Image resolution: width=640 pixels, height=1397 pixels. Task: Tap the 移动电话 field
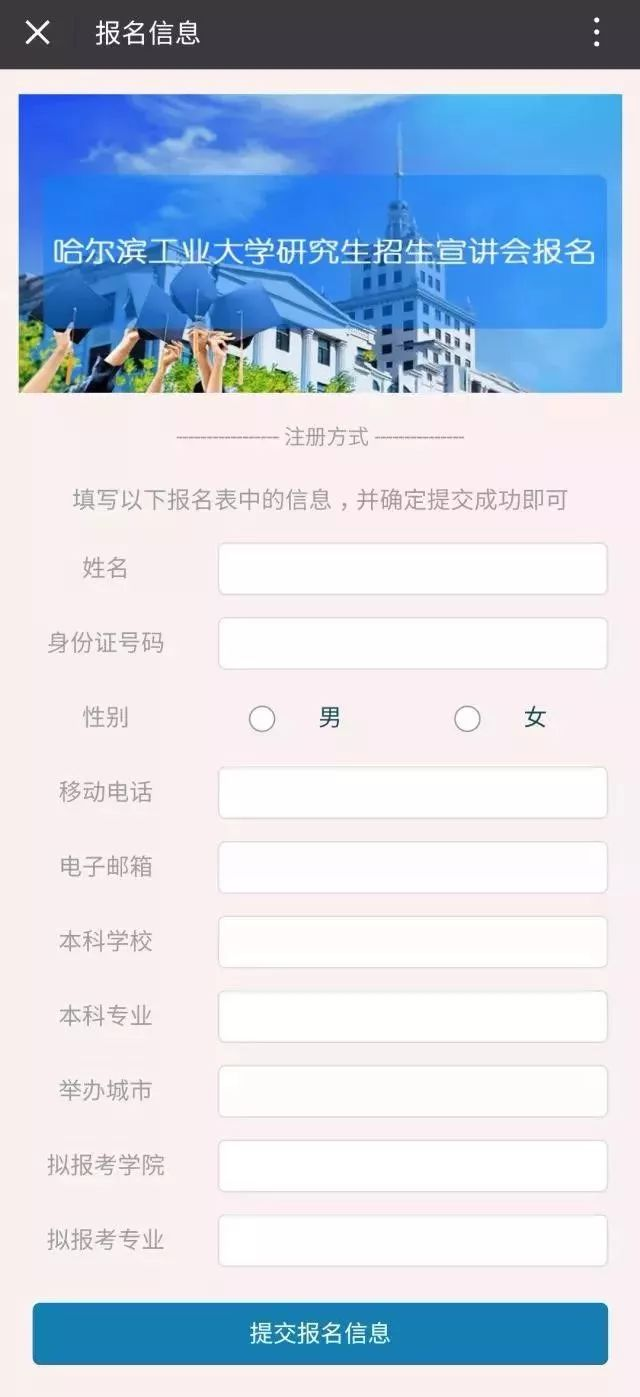413,793
